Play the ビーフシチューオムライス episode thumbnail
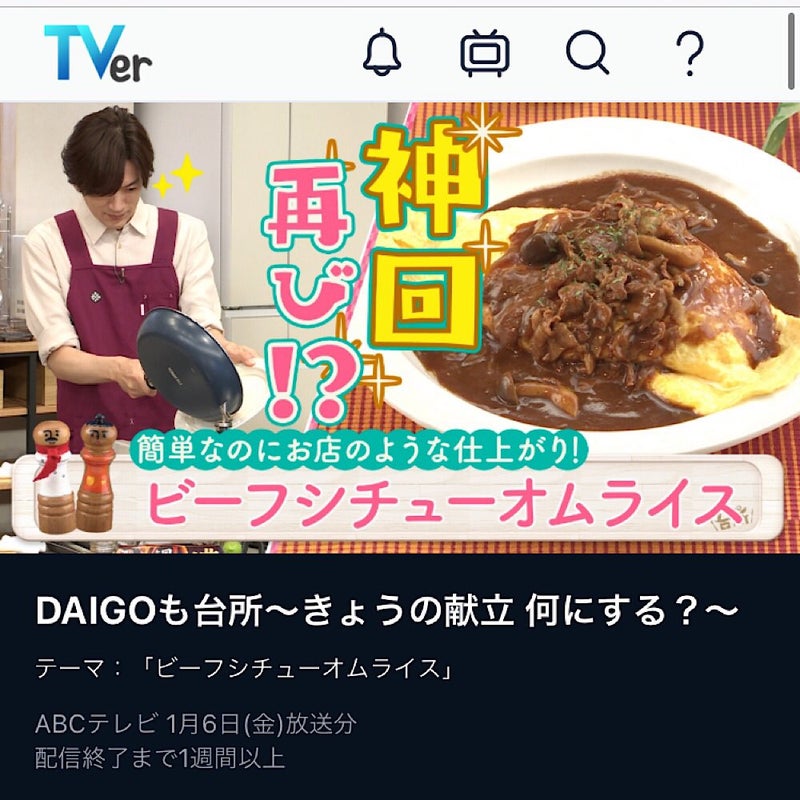 (400, 327)
